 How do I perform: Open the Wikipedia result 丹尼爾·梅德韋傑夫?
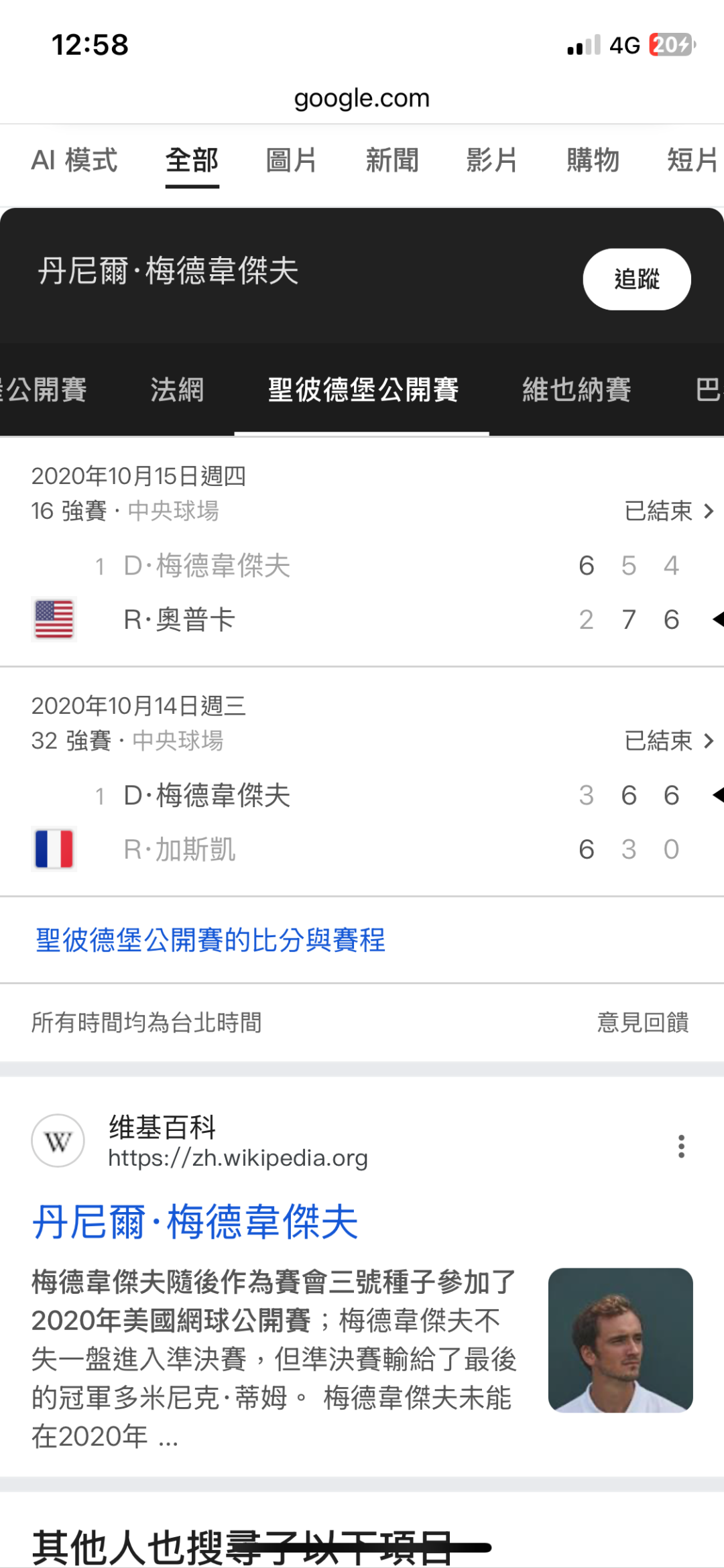(x=195, y=1221)
